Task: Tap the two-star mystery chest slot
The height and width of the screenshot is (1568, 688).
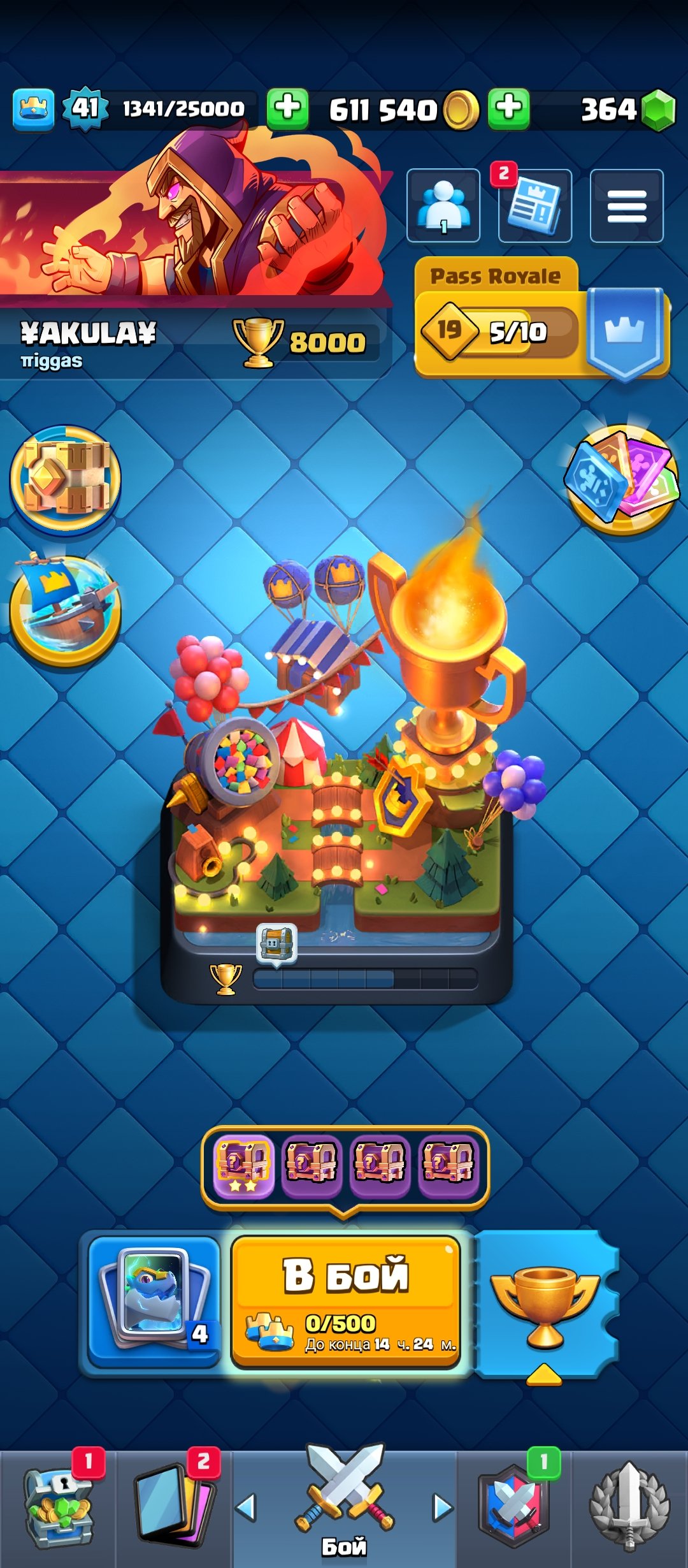Action: pos(243,1166)
